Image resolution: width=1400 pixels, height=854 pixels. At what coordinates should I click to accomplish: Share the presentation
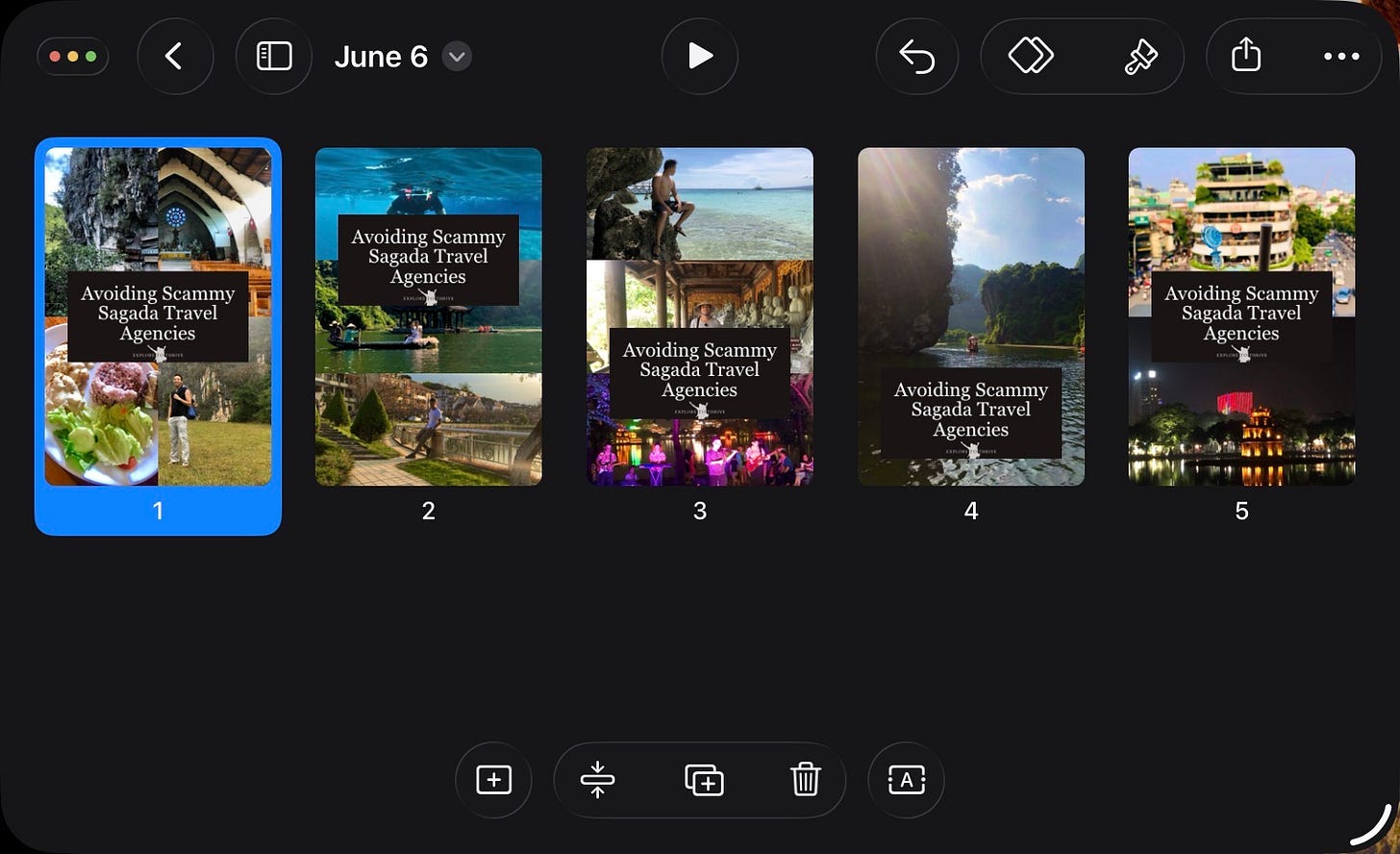coord(1245,57)
